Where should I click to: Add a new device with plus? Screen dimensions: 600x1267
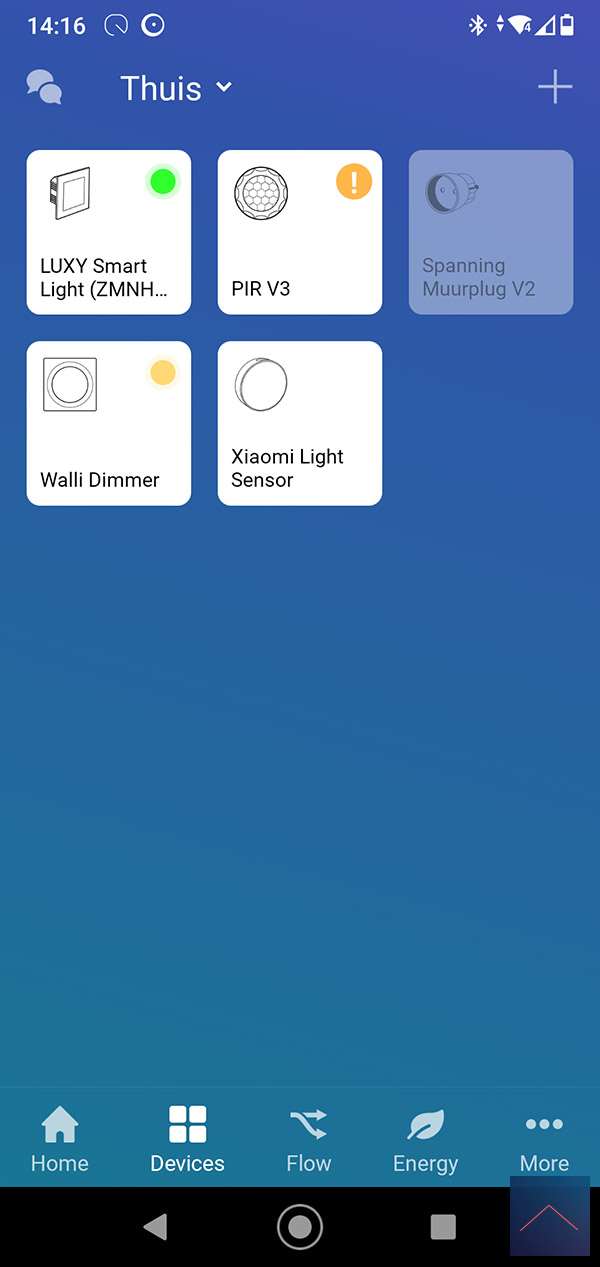(555, 88)
